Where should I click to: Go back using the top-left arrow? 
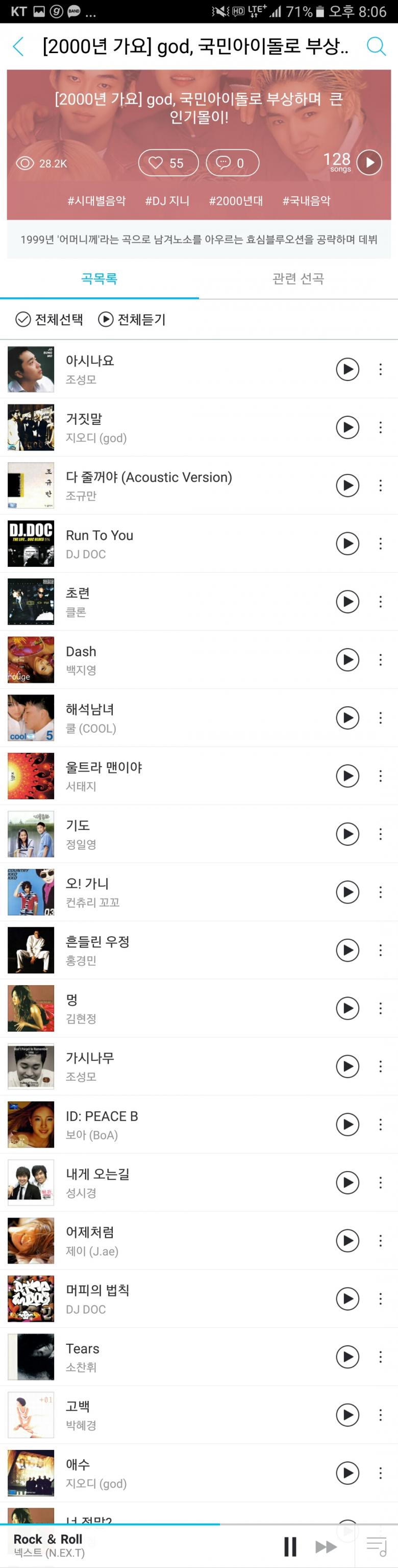click(x=18, y=46)
